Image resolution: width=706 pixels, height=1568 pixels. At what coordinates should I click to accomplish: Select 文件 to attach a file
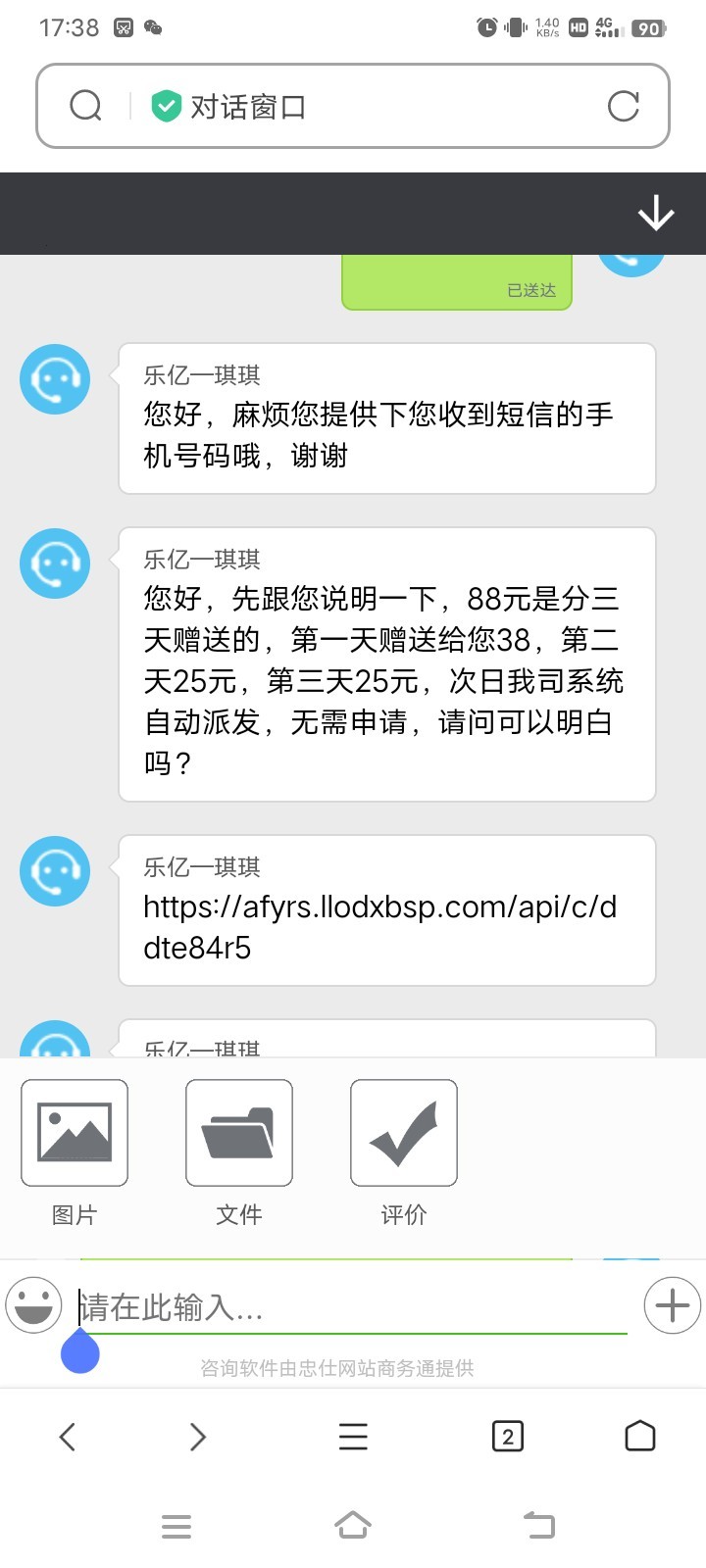point(239,1133)
